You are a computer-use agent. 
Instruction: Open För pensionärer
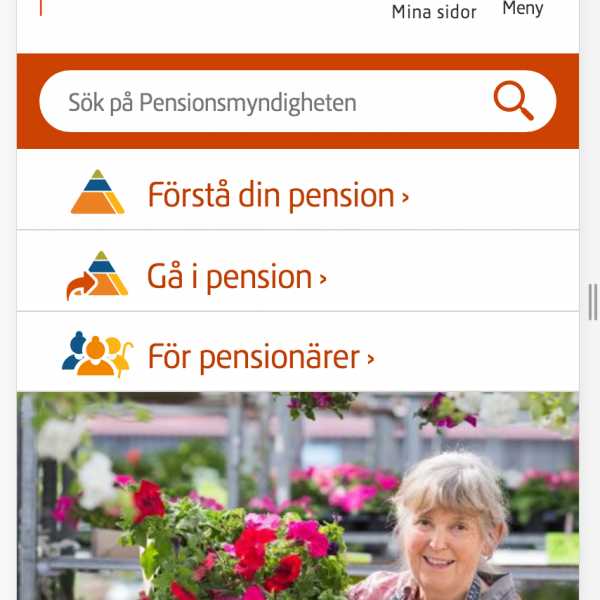click(x=260, y=356)
